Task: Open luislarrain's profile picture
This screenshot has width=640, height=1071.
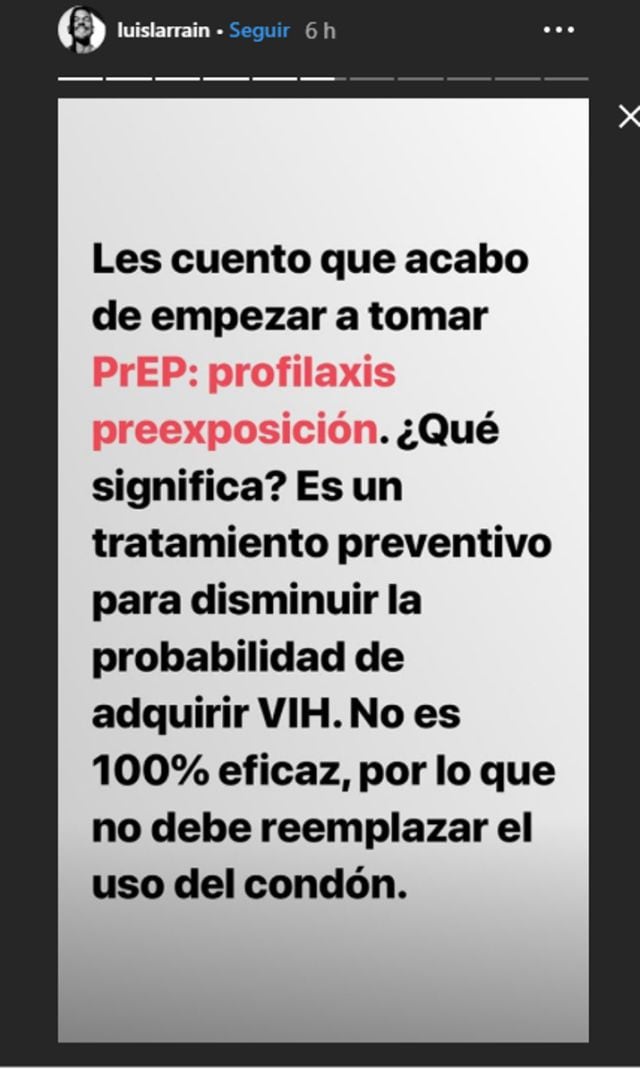Action: (x=81, y=29)
